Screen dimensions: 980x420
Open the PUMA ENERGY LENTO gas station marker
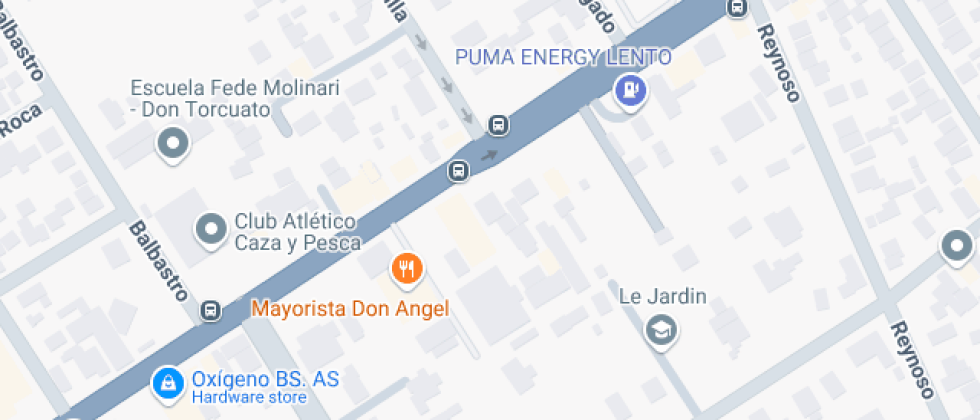tap(630, 92)
